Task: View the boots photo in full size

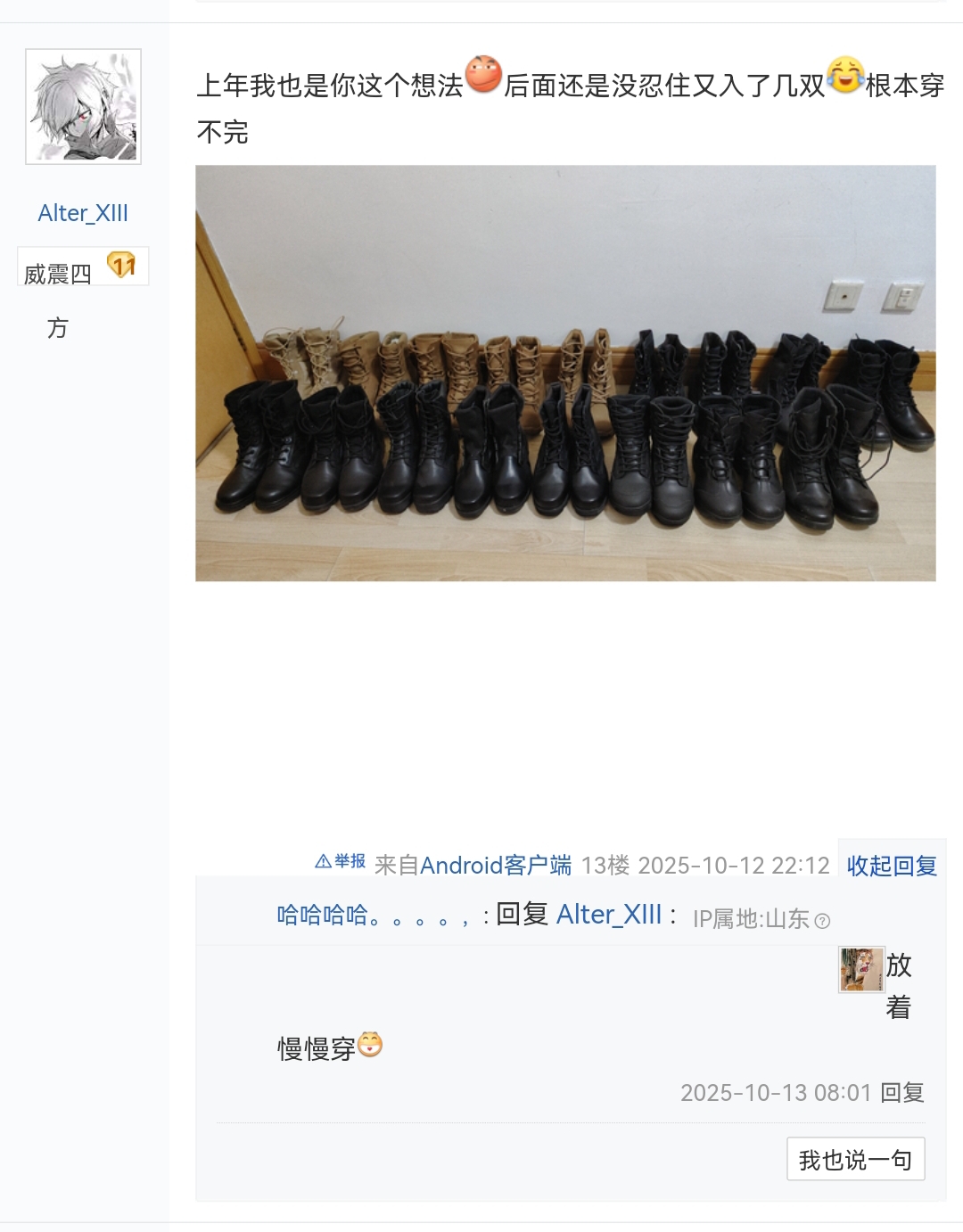Action: coord(565,373)
